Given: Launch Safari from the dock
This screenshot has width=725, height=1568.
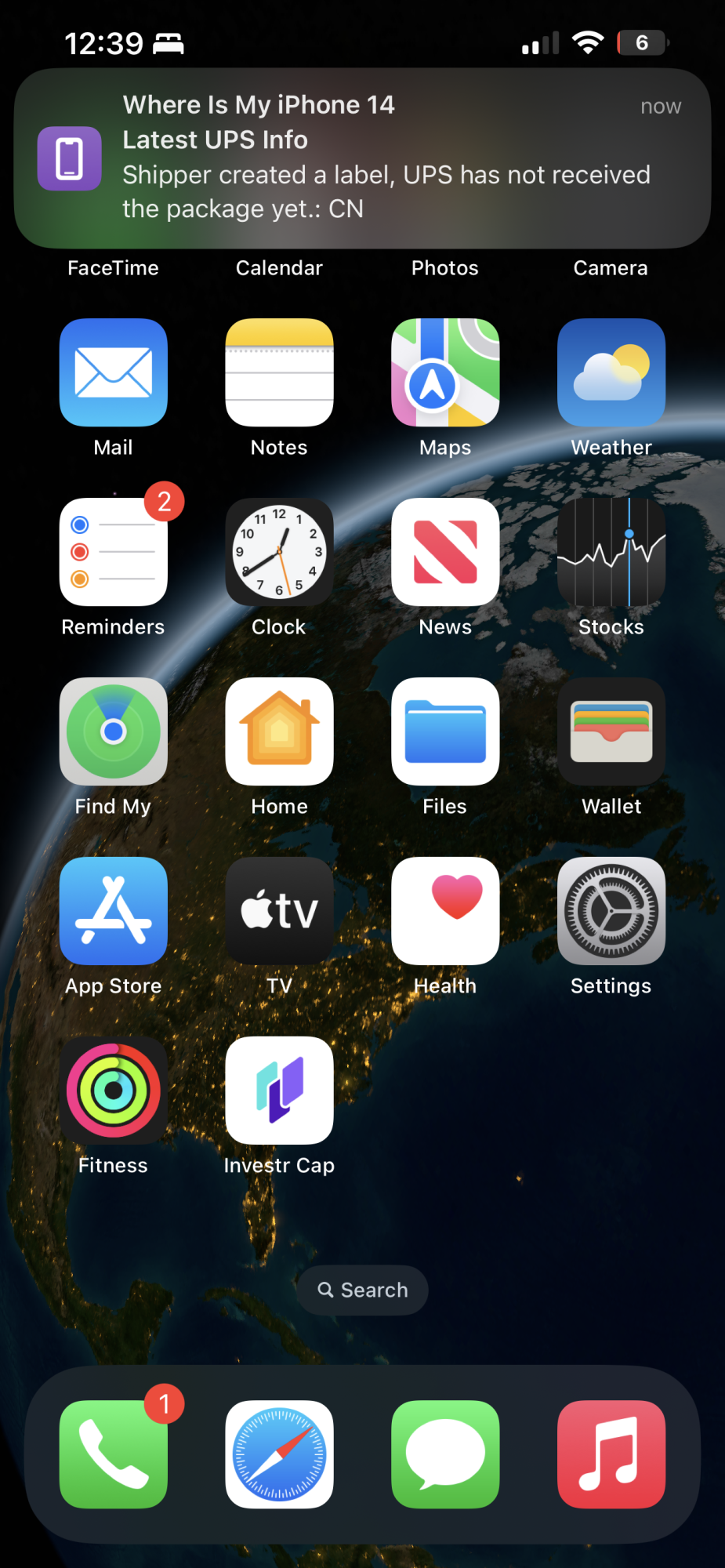Looking at the screenshot, I should [x=279, y=1454].
